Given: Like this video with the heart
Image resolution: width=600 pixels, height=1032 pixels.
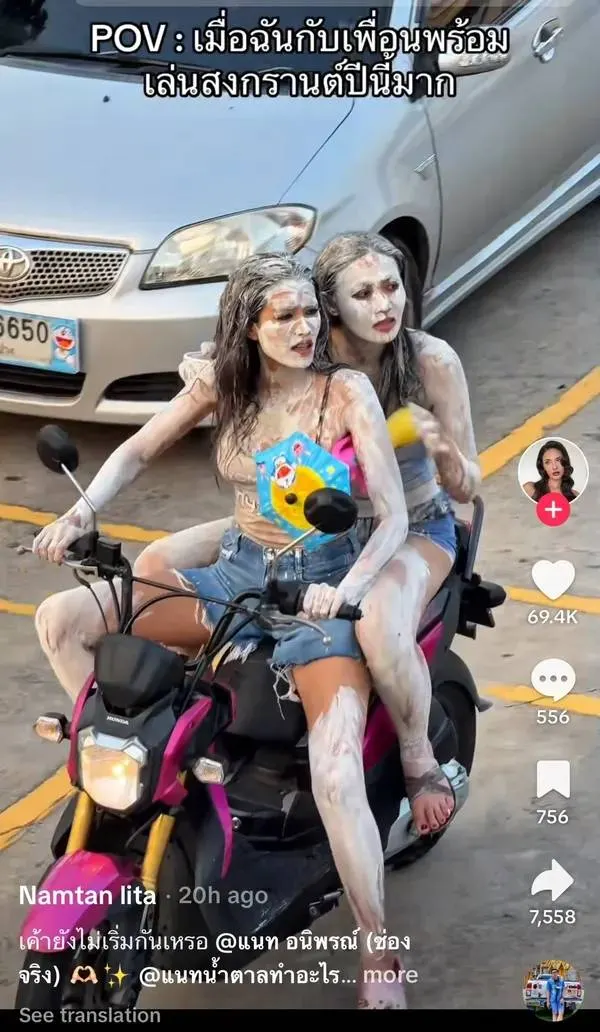Looking at the screenshot, I should click(553, 580).
